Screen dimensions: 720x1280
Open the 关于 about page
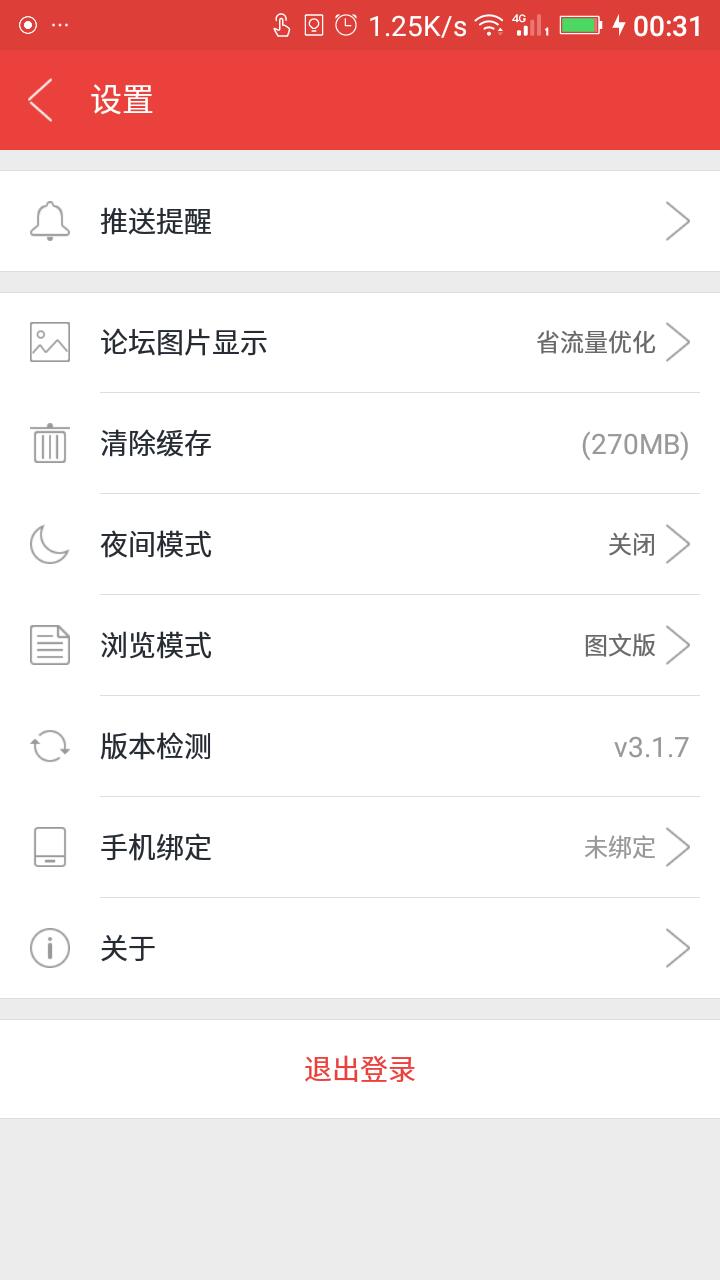click(360, 948)
